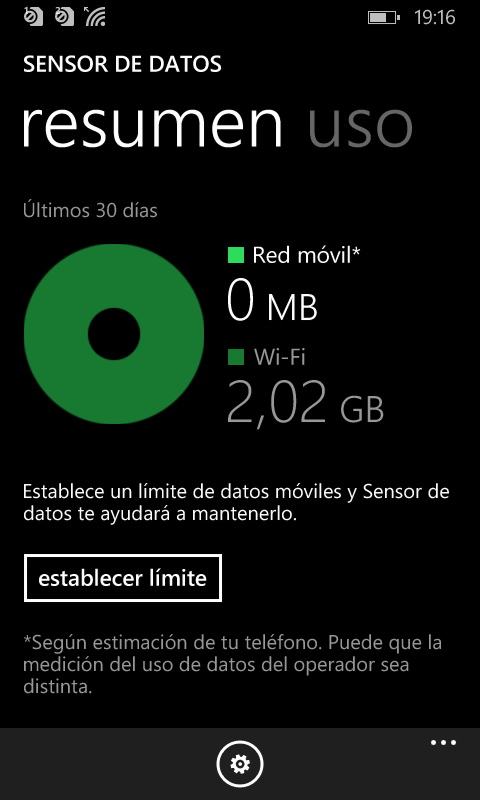Tap the establecer límite button
This screenshot has height=800, width=480.
coord(122,578)
